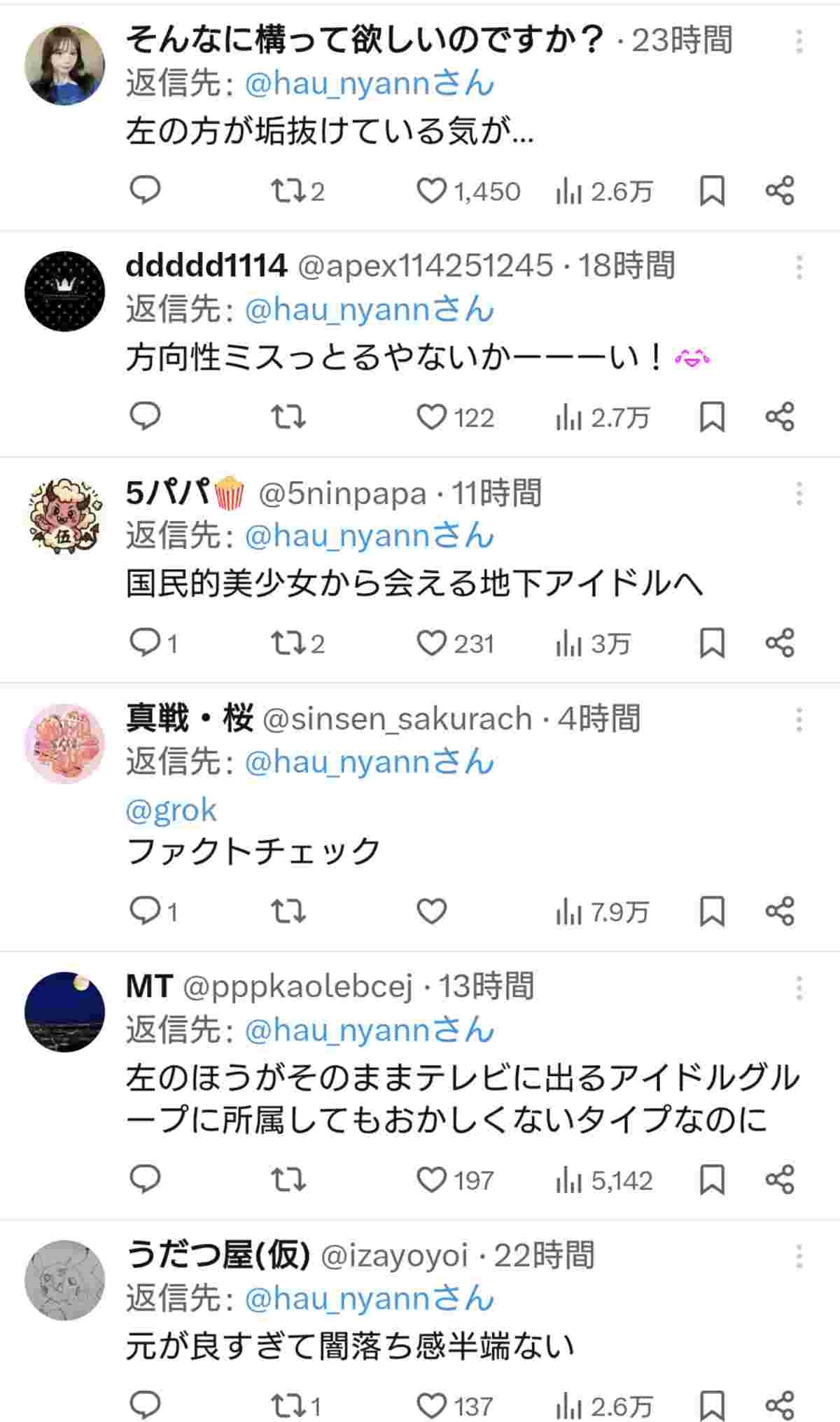Open ddddd1114's profile avatar
The height and width of the screenshot is (1422, 840).
coord(64,291)
